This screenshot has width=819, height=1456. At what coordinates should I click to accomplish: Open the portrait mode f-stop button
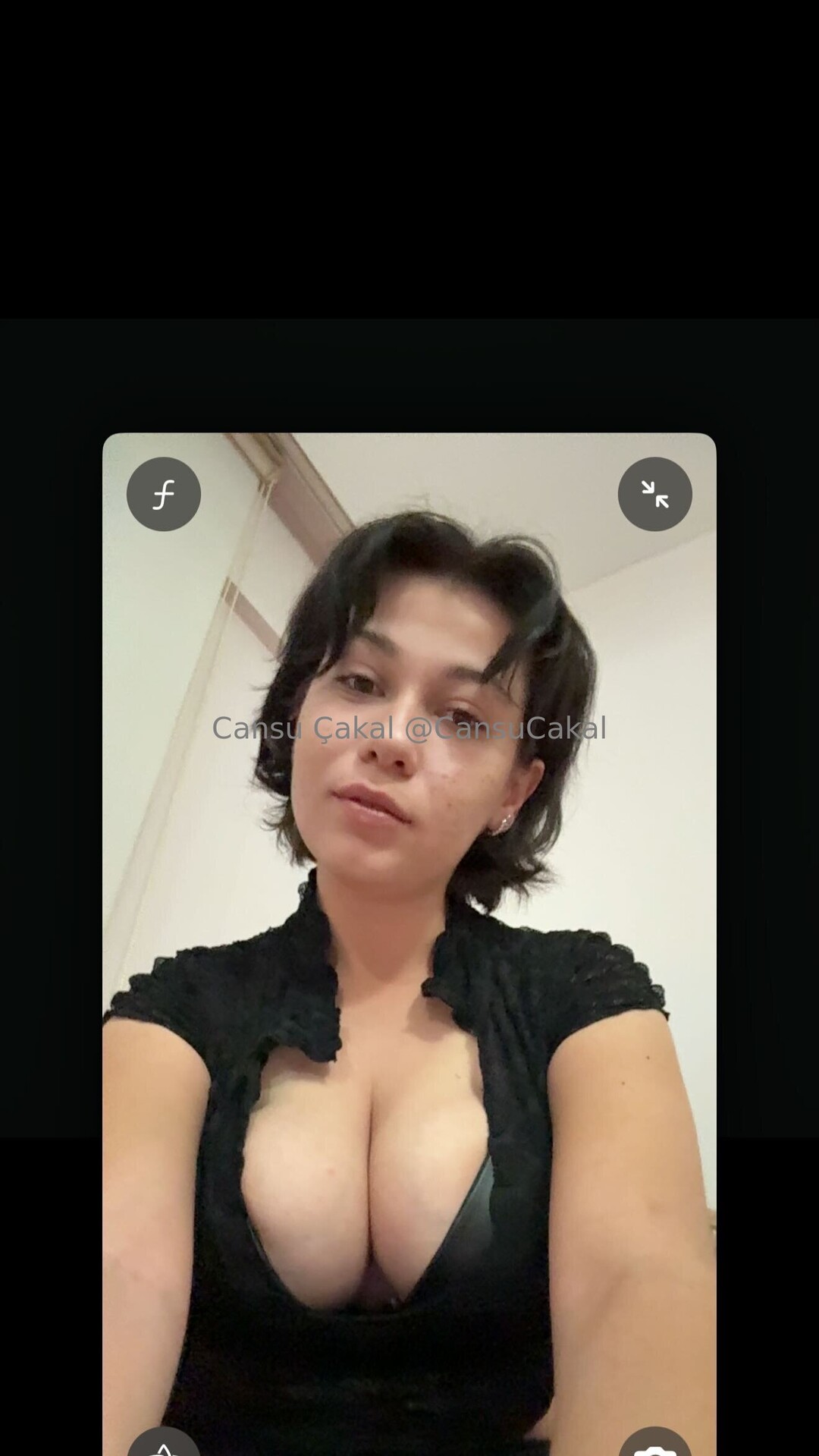pyautogui.click(x=164, y=494)
